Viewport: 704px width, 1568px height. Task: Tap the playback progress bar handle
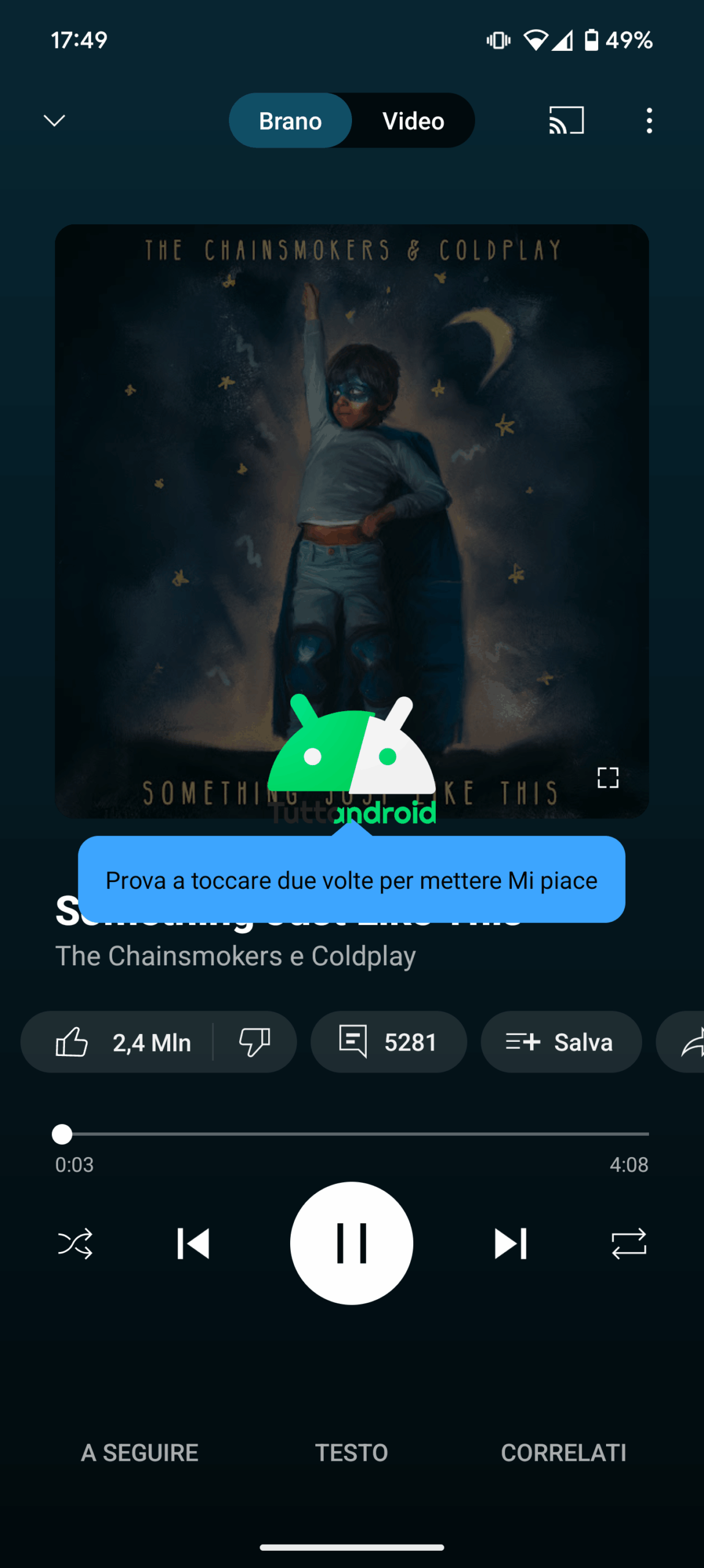[62, 1134]
